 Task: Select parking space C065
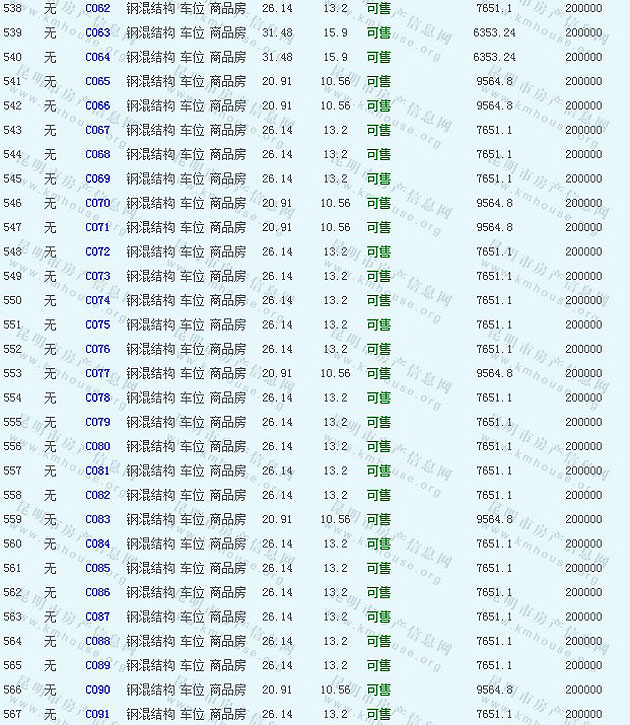(98, 81)
